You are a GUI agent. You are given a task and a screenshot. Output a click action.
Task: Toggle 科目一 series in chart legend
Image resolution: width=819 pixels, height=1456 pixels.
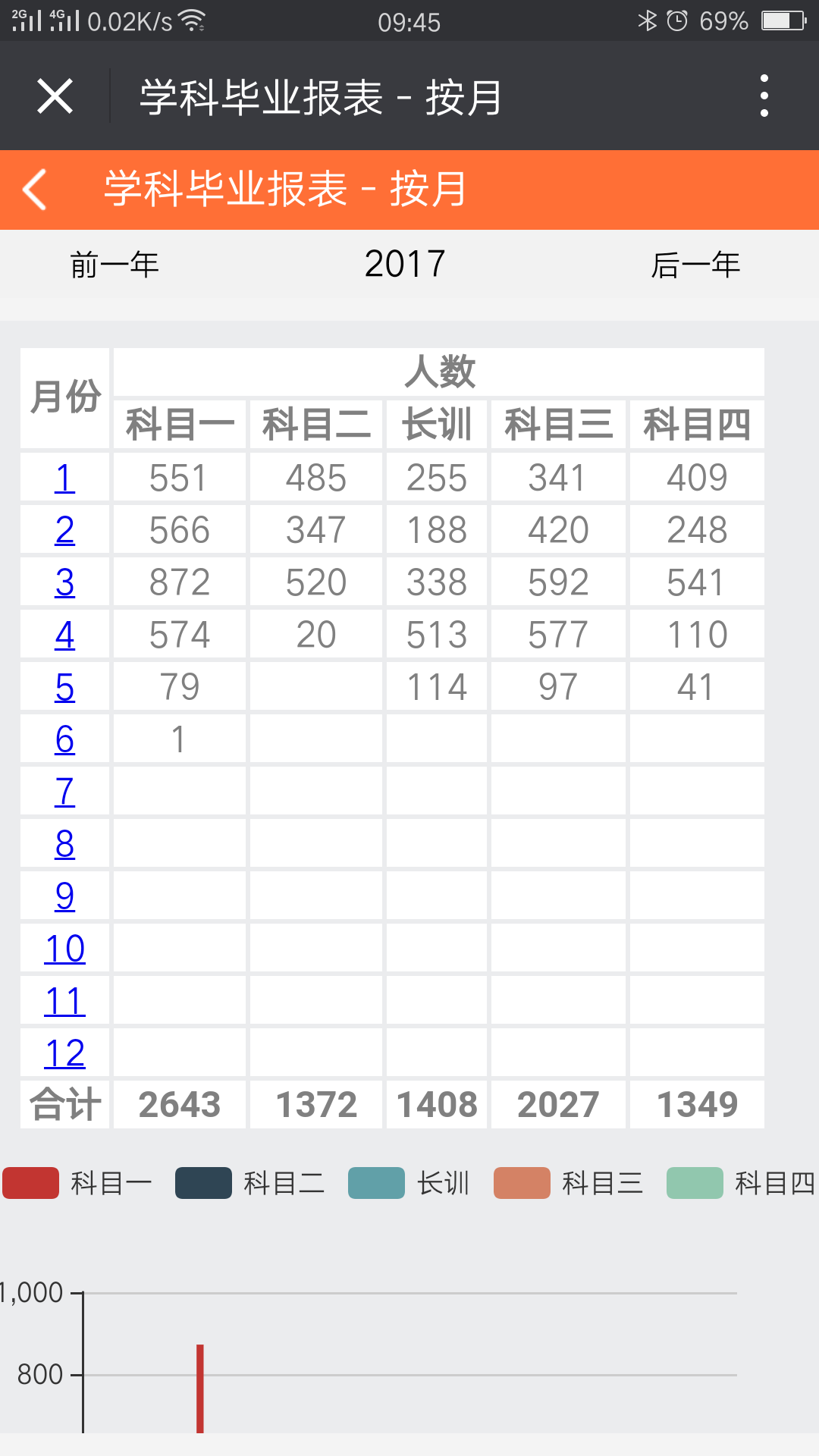(77, 1183)
